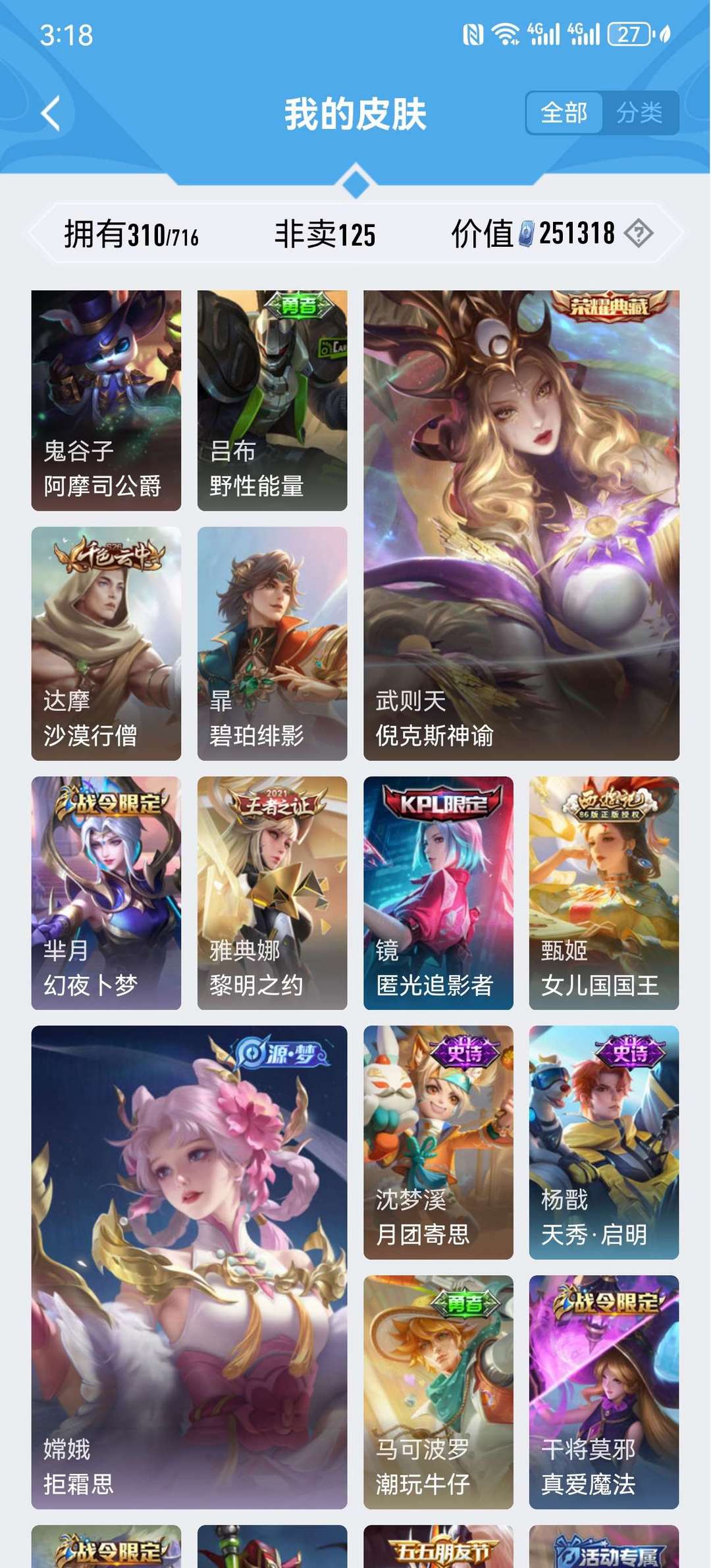This screenshot has height=1568, width=711.
Task: Open 吕布 野性能量 skin card
Action: pyautogui.click(x=272, y=400)
